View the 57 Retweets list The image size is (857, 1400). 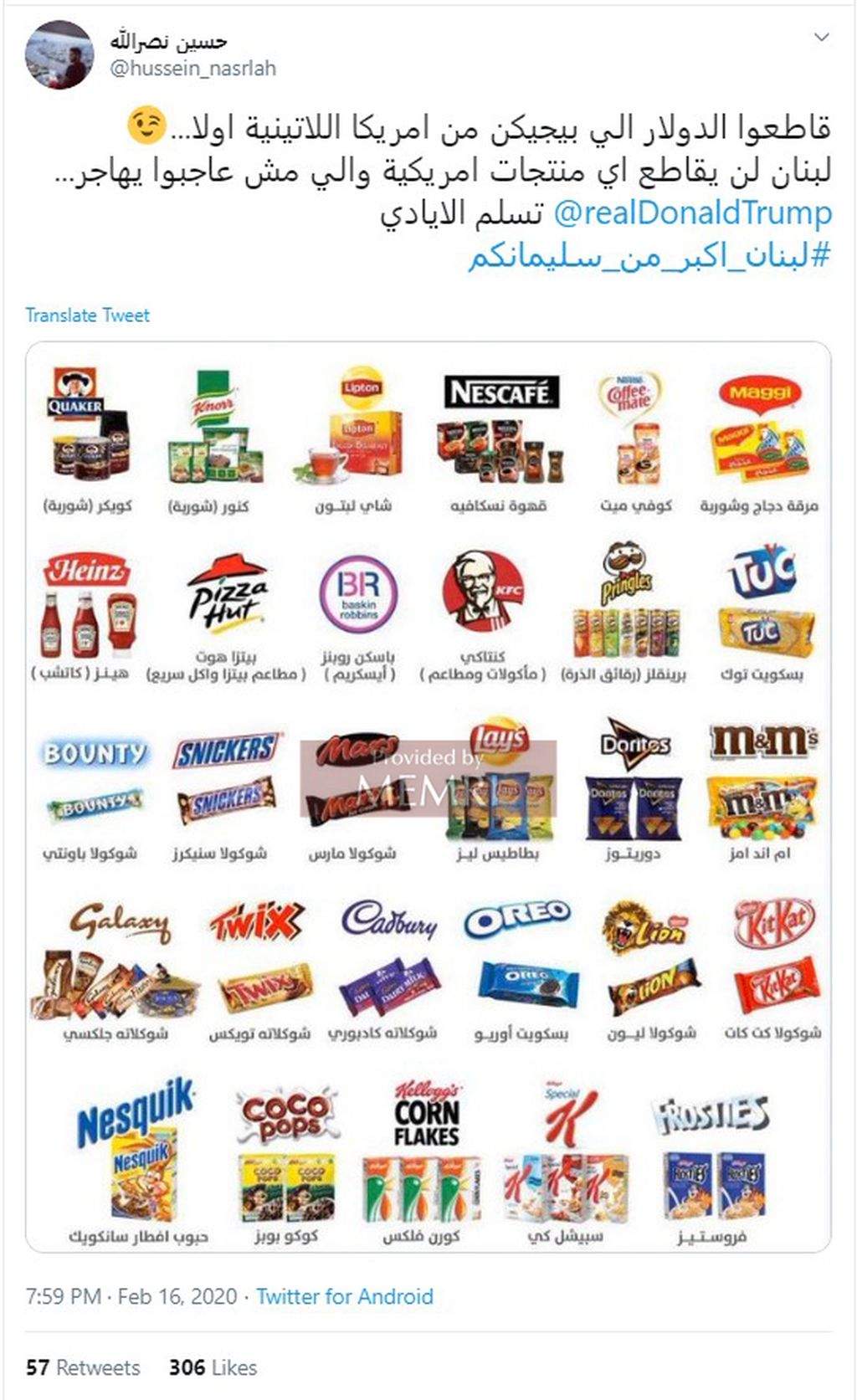point(83,1367)
